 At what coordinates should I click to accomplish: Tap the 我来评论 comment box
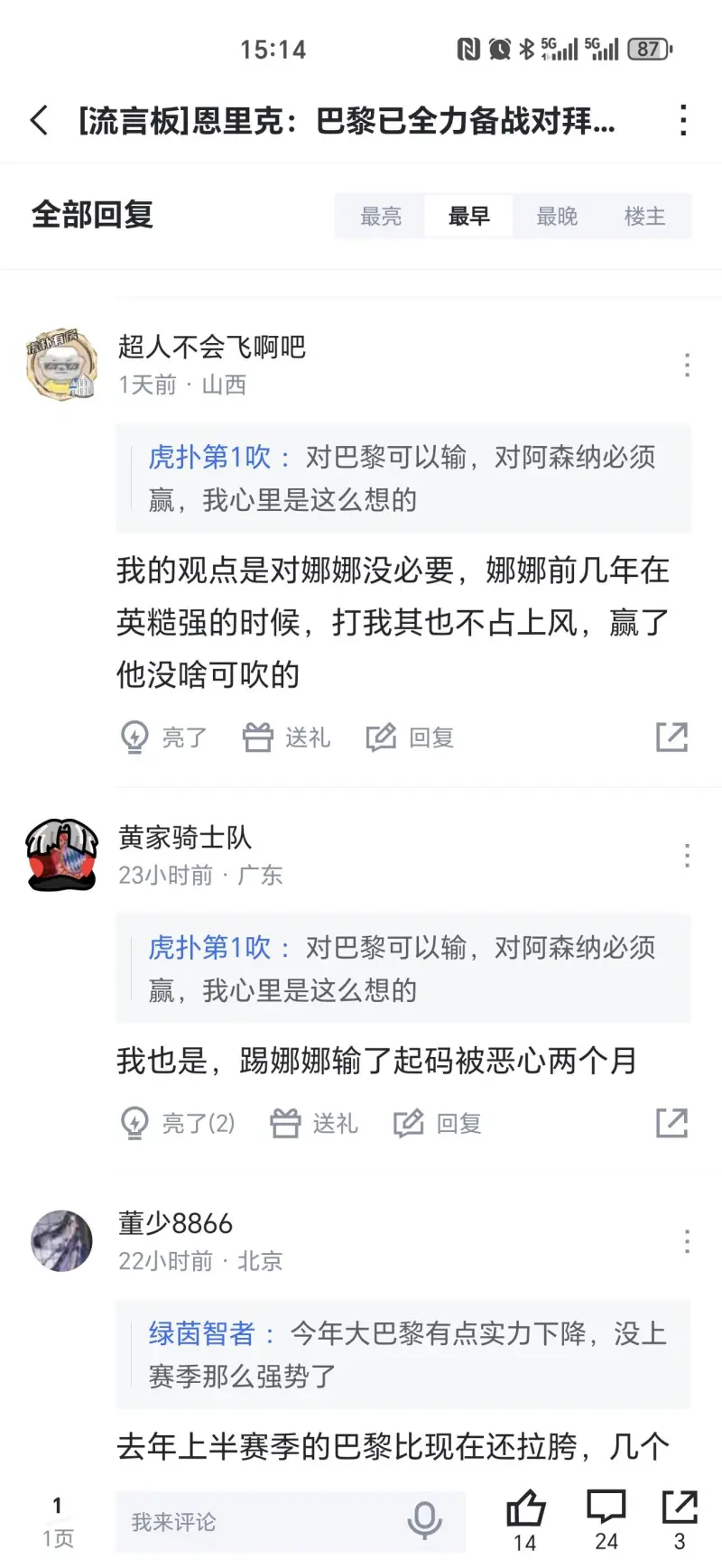tap(262, 1522)
